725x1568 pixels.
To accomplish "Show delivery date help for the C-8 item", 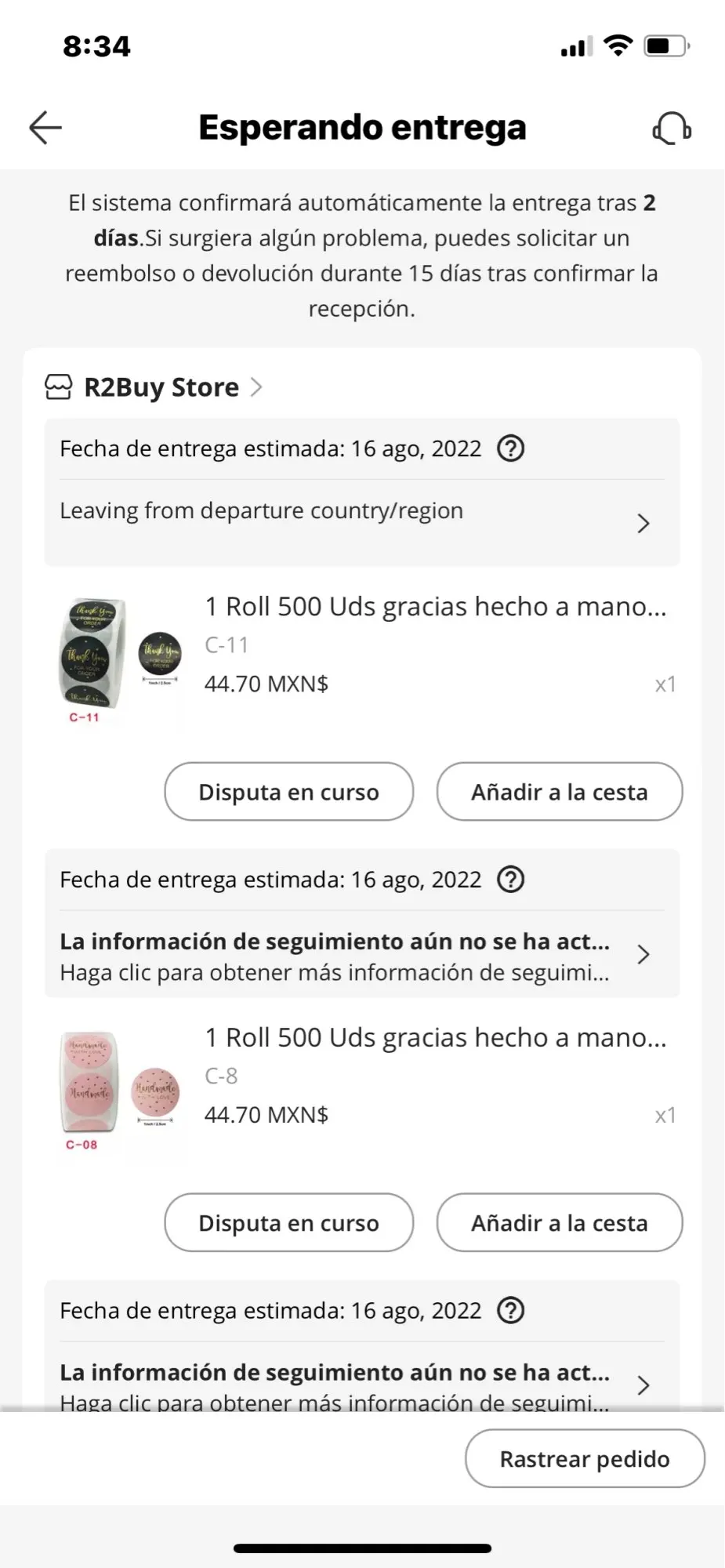I will tap(511, 880).
